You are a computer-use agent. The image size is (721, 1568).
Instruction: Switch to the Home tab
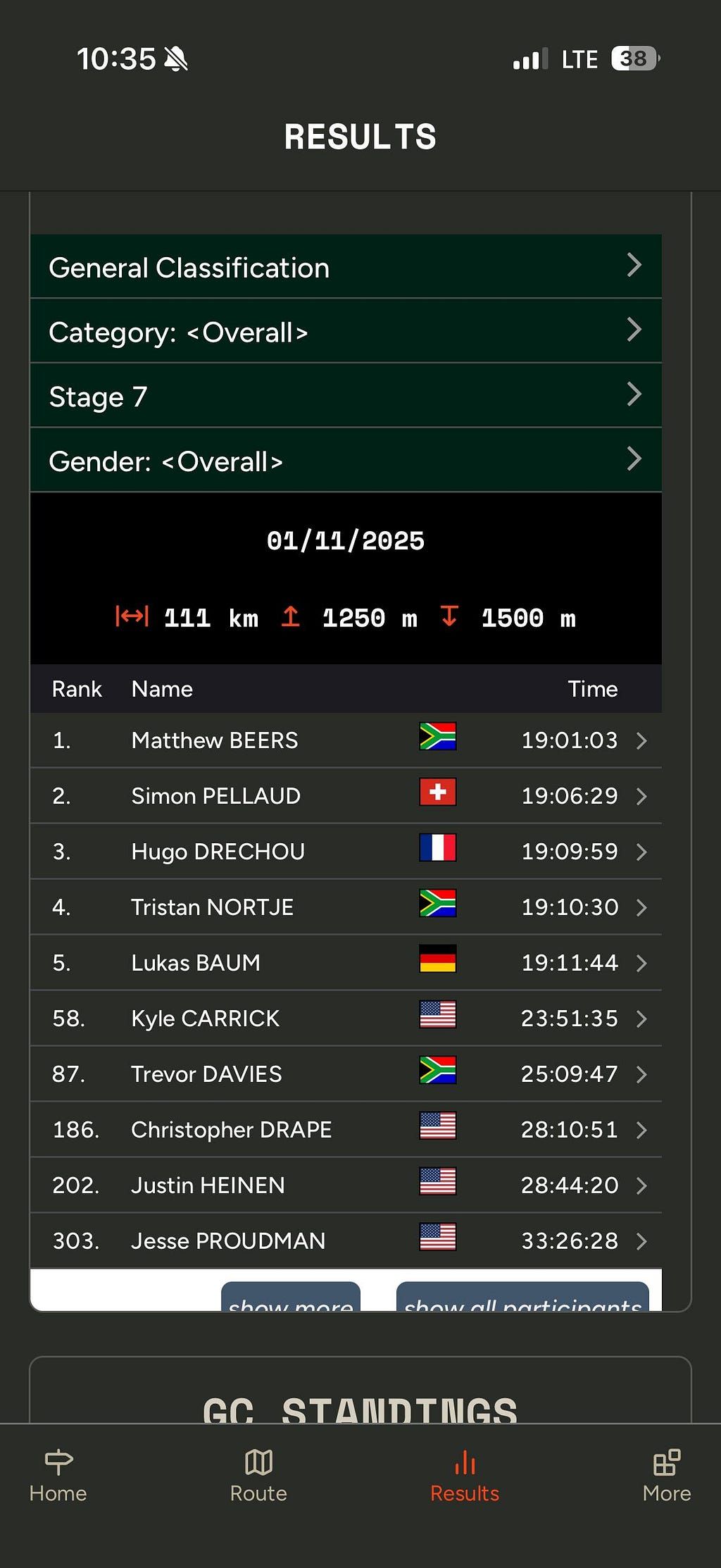(58, 1476)
